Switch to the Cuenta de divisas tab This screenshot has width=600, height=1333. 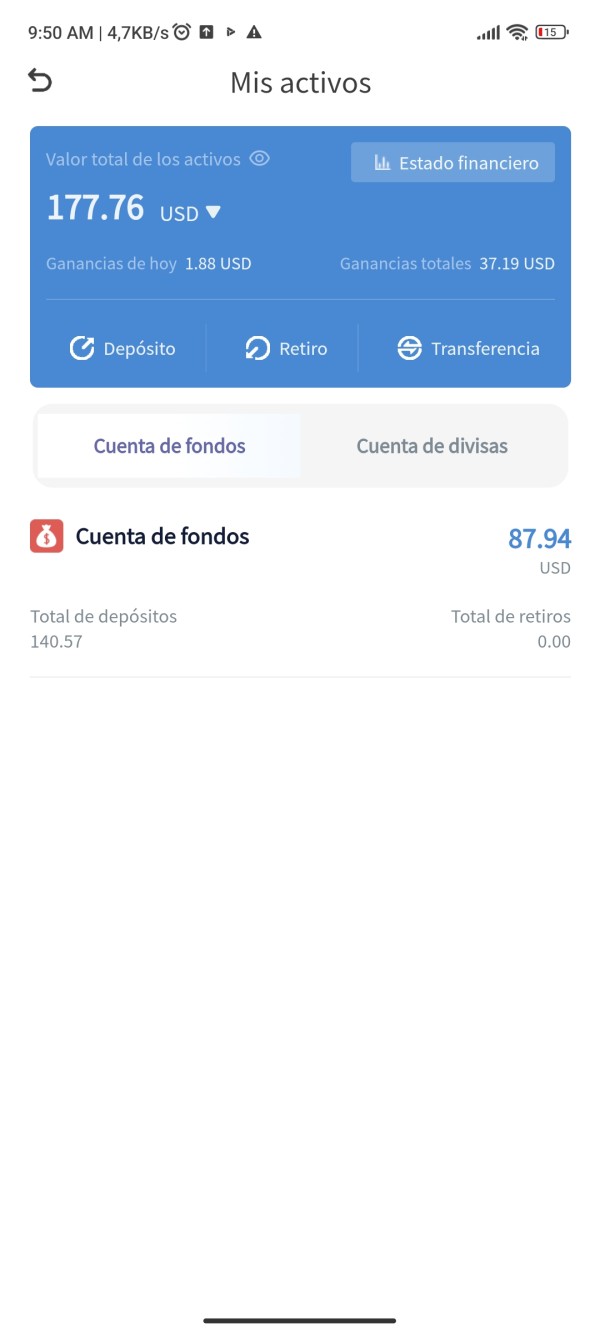pyautogui.click(x=432, y=446)
